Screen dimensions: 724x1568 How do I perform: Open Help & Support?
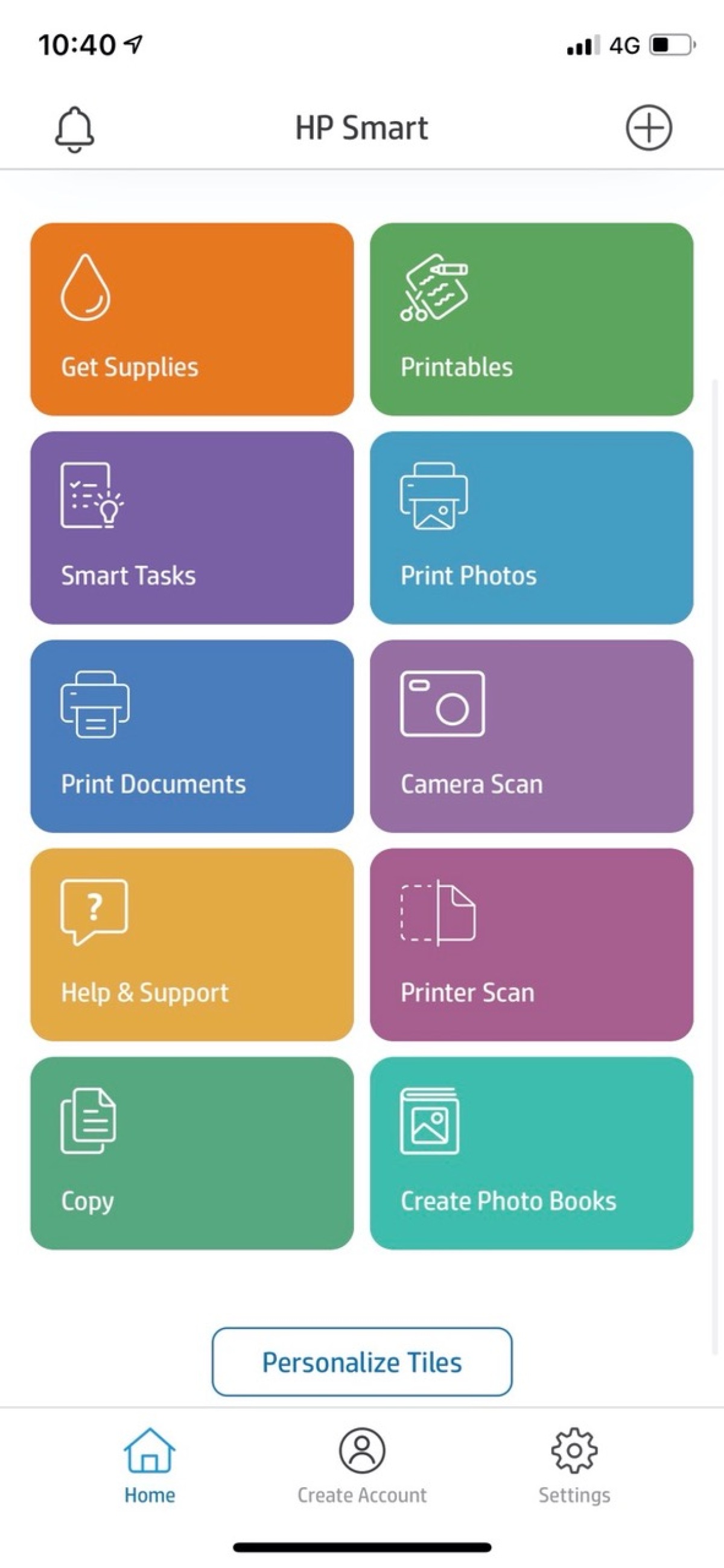[192, 945]
